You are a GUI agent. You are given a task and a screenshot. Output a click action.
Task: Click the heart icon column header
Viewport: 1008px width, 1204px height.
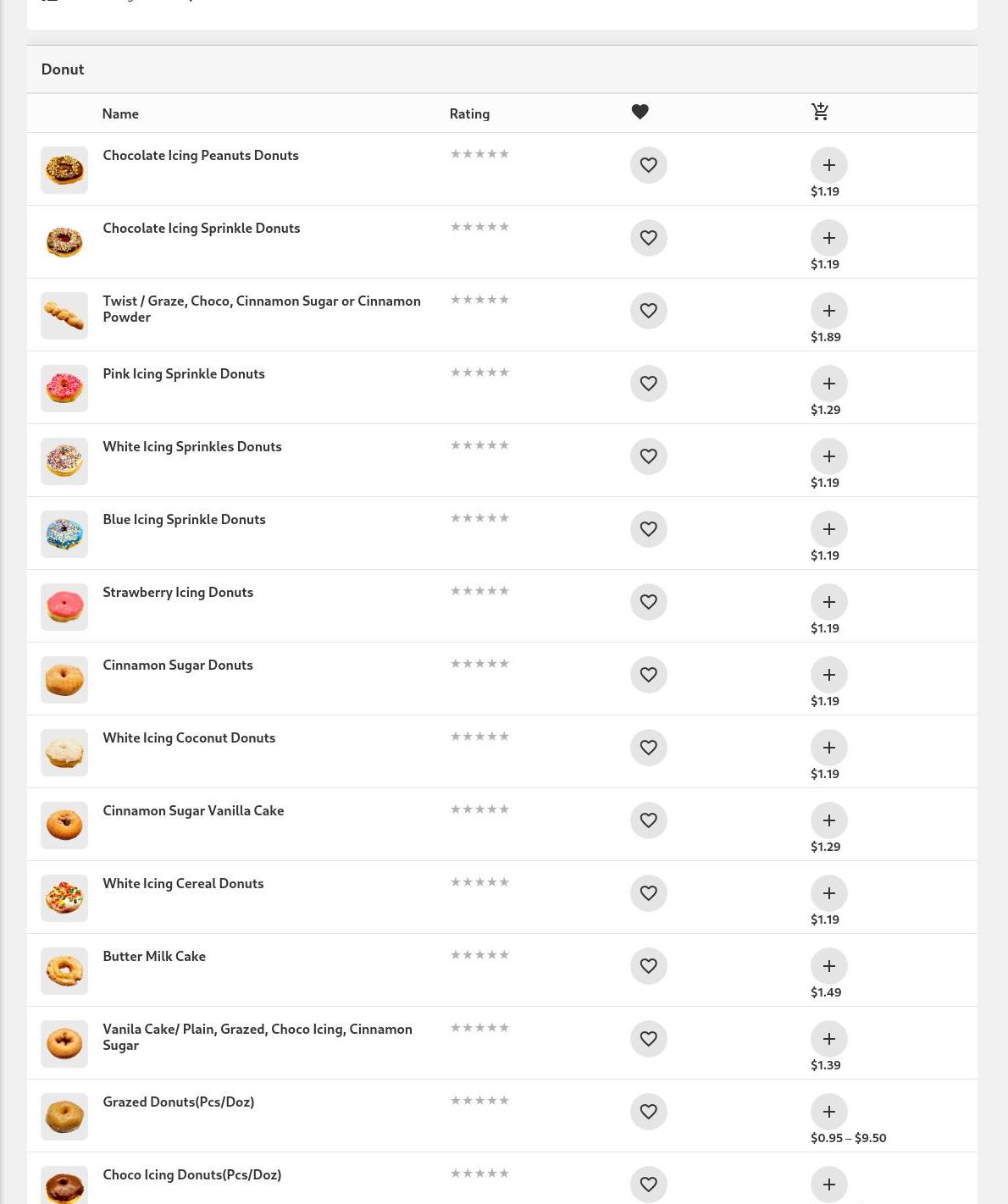point(640,112)
